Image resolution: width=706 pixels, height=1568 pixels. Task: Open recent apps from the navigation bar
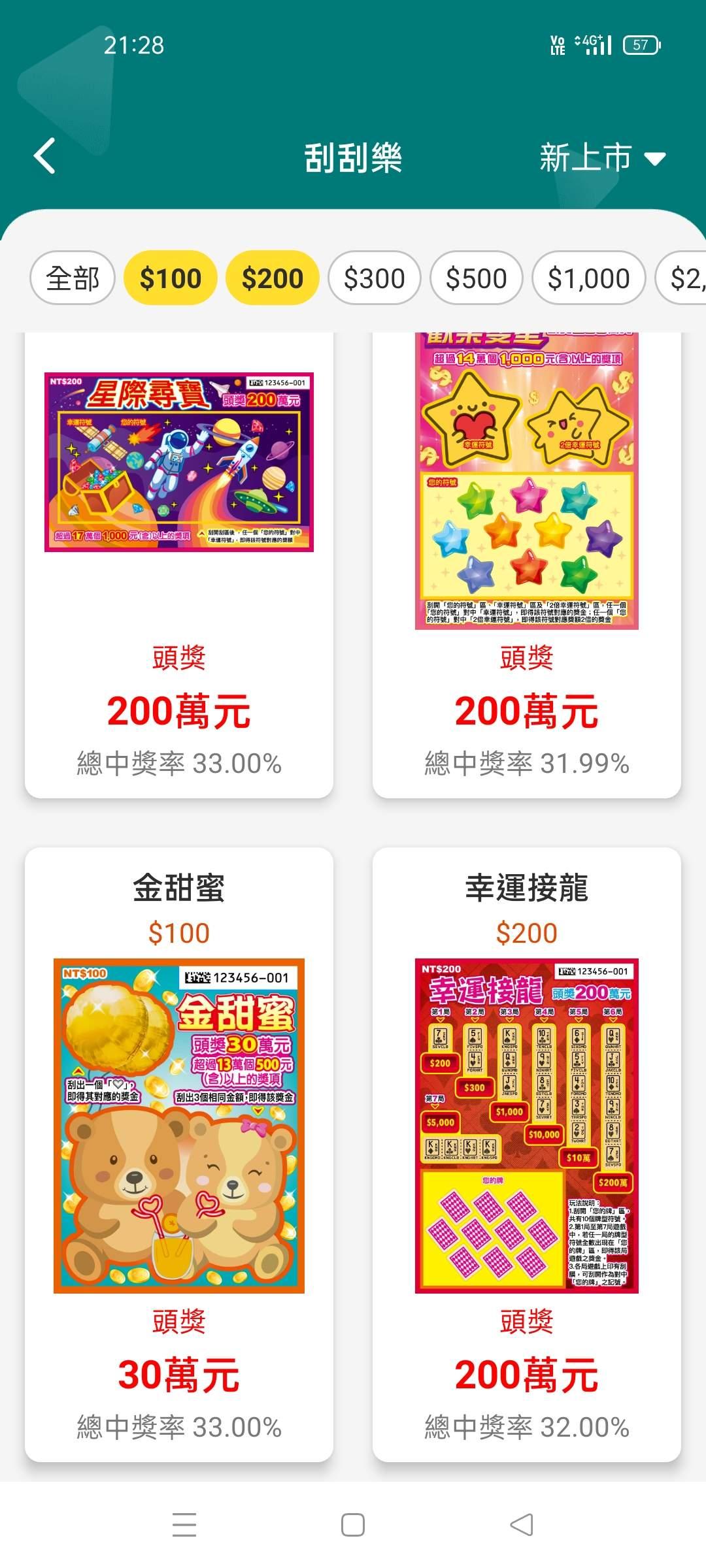pyautogui.click(x=184, y=1525)
